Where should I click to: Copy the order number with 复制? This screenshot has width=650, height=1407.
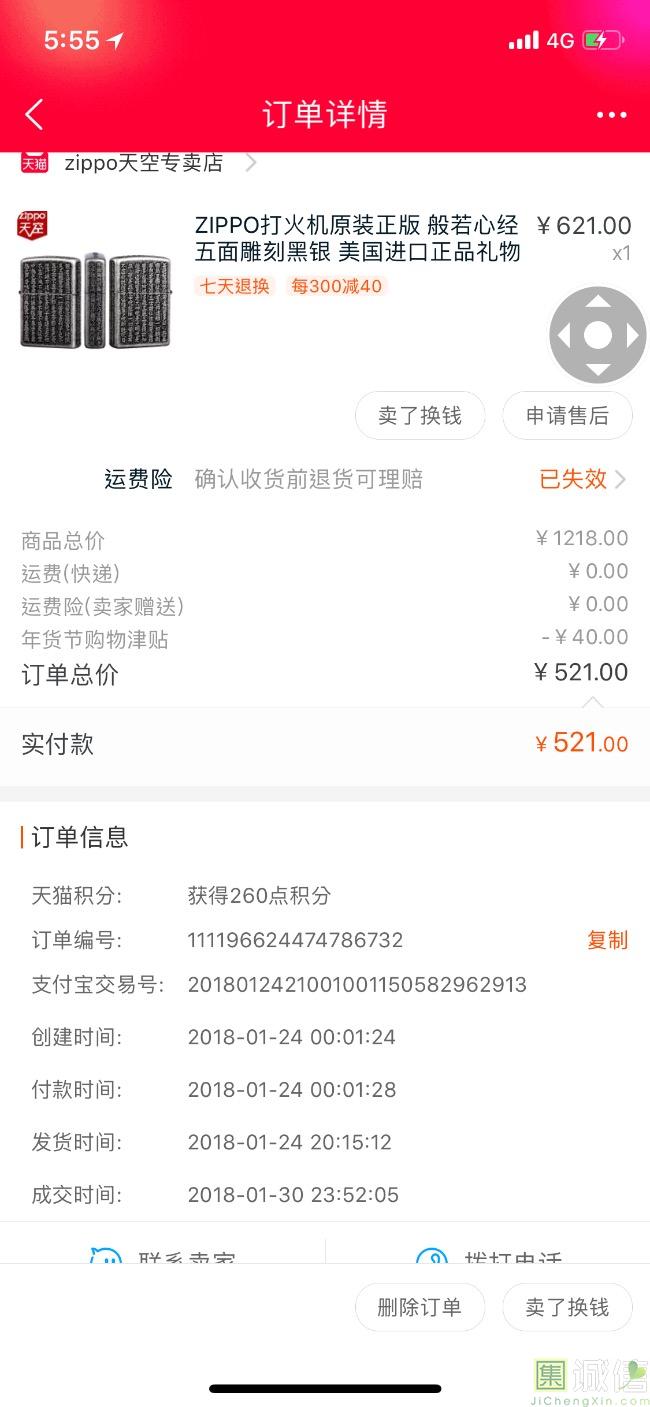click(607, 940)
